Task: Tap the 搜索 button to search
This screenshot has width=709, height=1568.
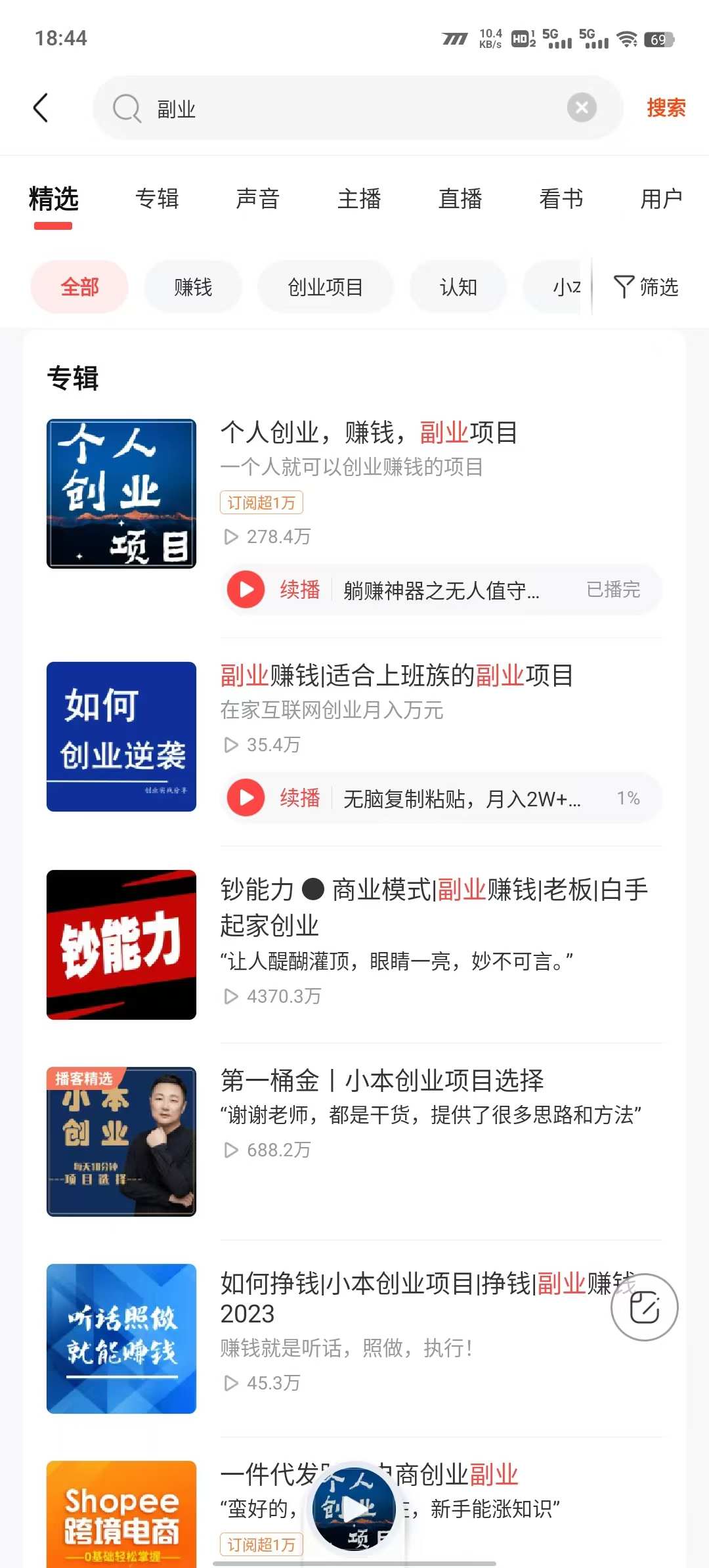Action: click(664, 107)
